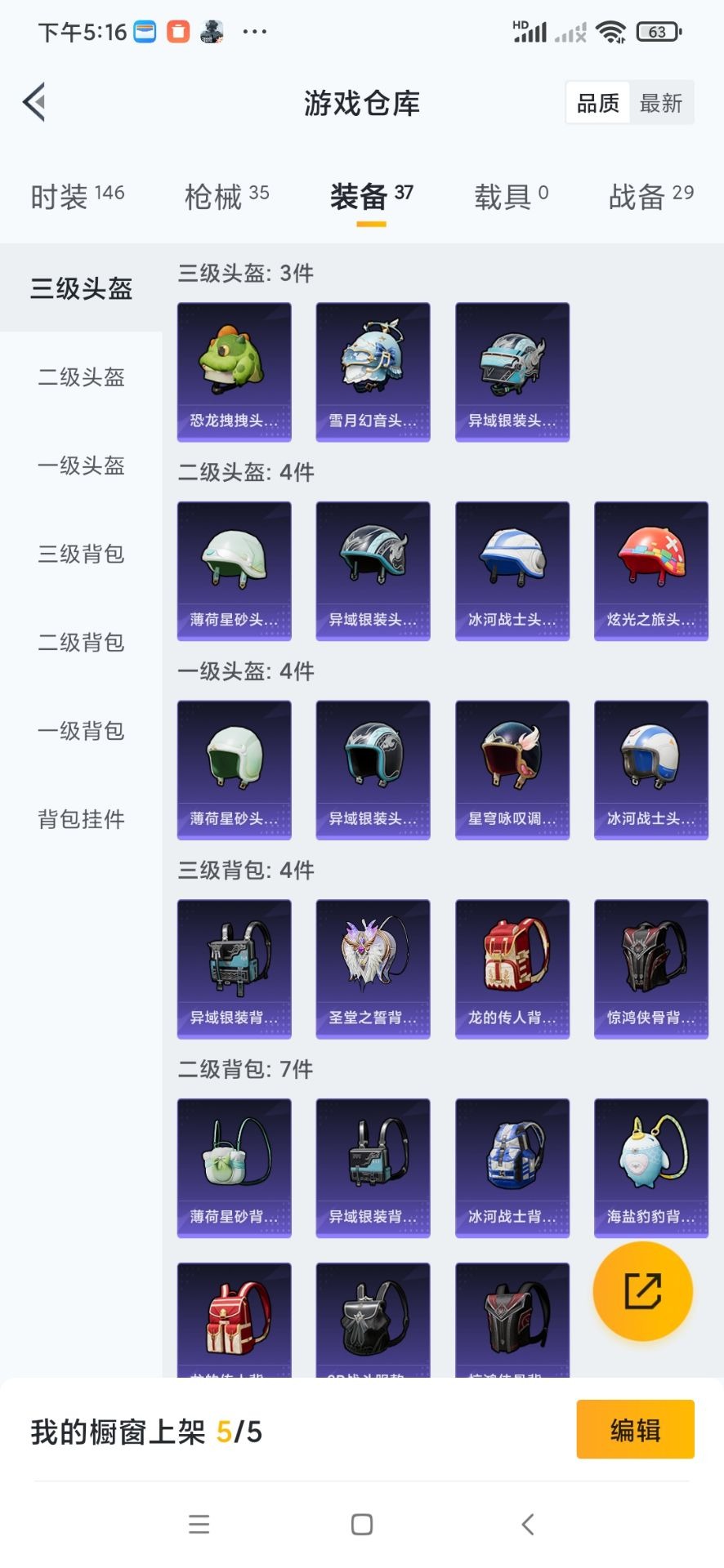The height and width of the screenshot is (1568, 724).
Task: Sort warehouse by 品质
Action: pyautogui.click(x=598, y=103)
